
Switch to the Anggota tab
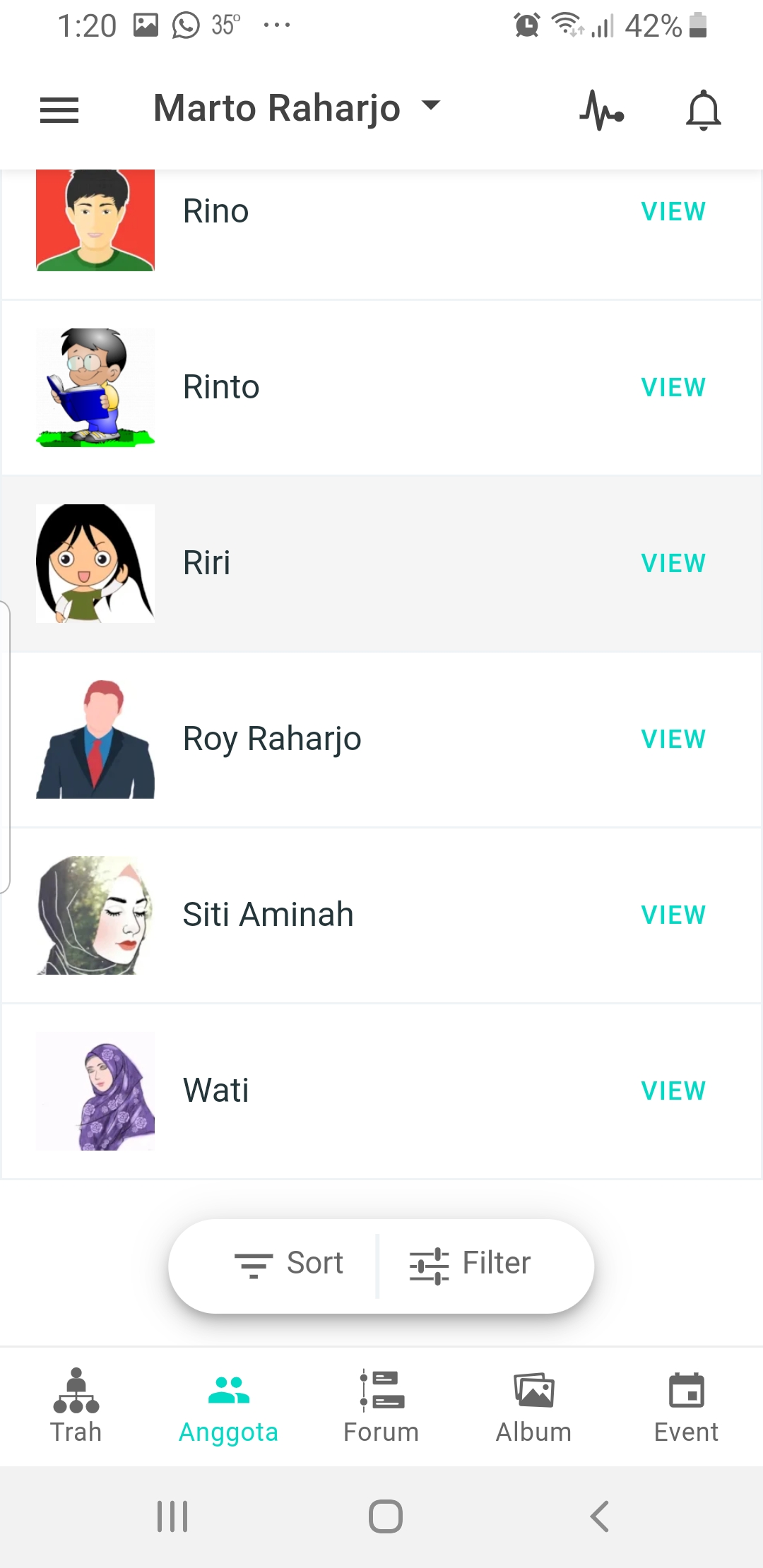click(227, 1413)
